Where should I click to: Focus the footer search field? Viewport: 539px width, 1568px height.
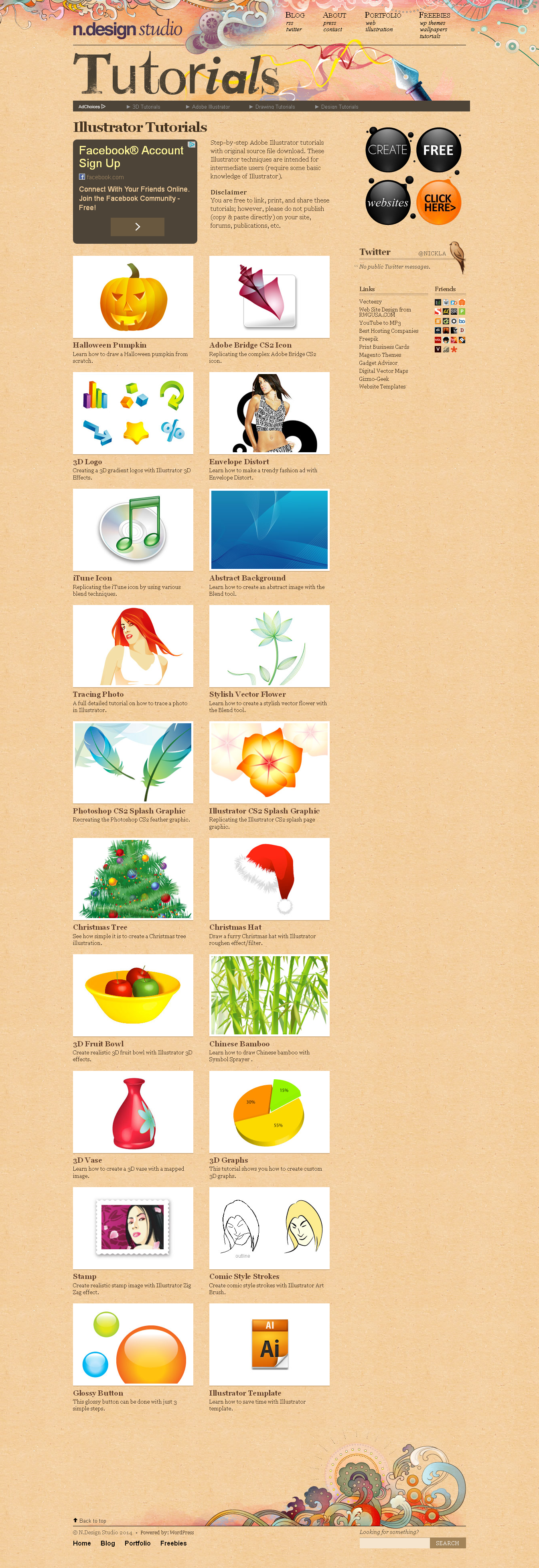[394, 1542]
